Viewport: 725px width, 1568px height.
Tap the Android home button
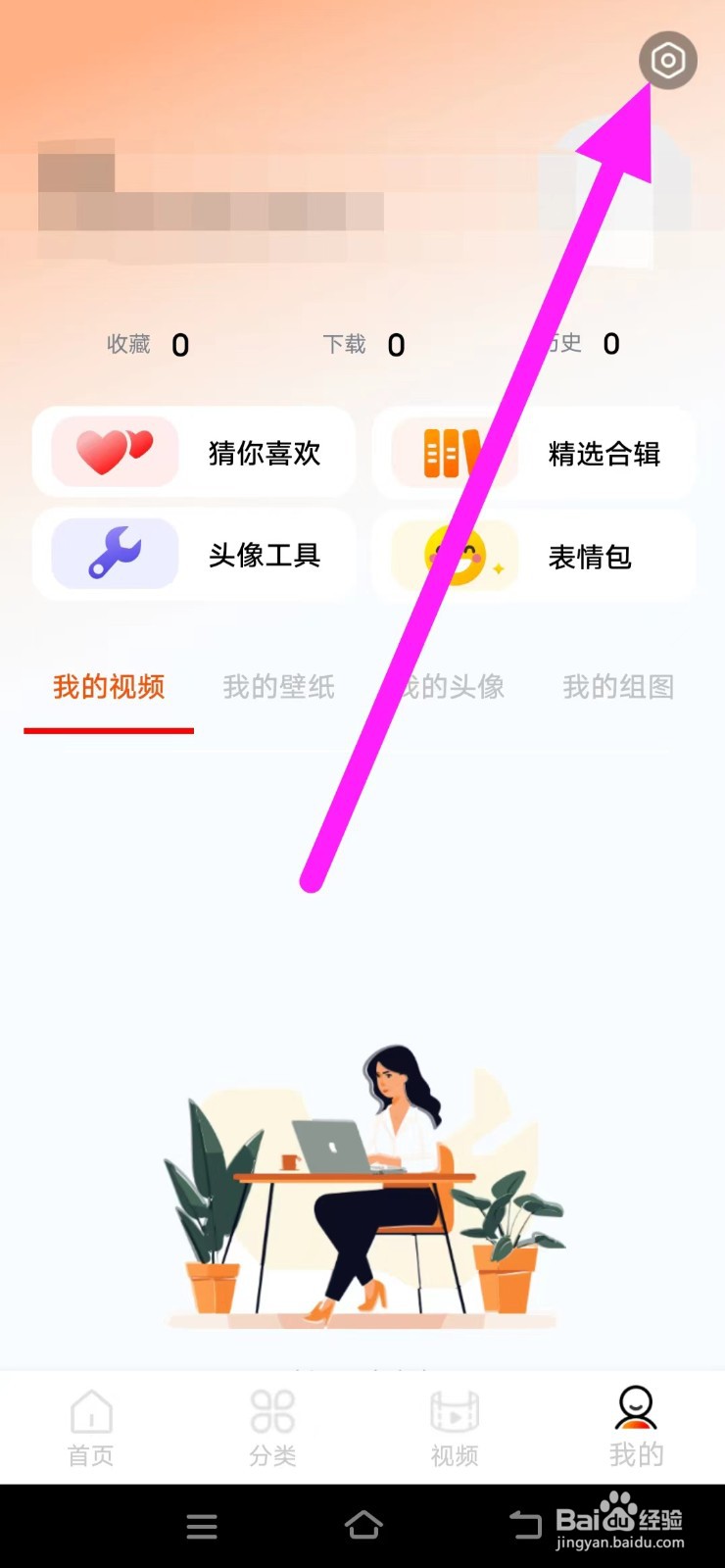[x=362, y=1525]
